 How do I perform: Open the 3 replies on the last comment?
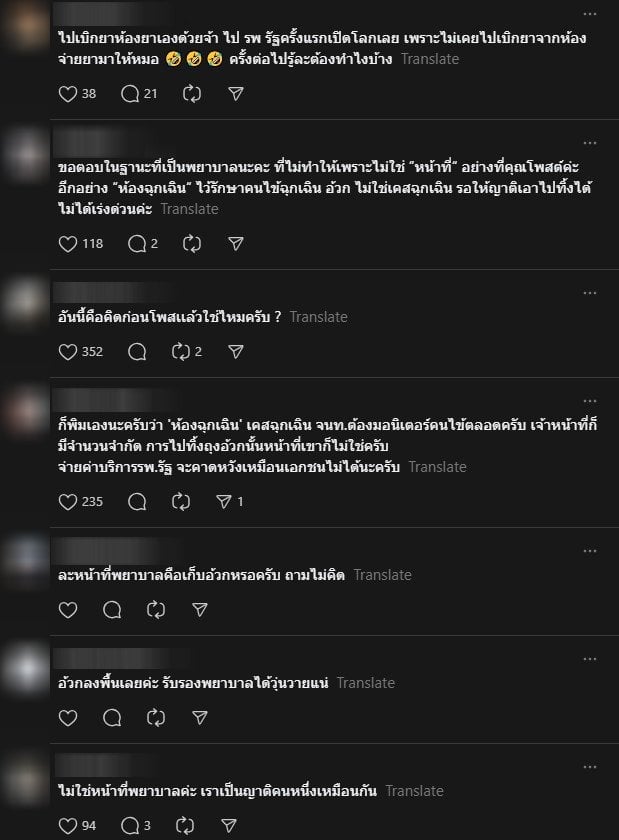tap(130, 825)
